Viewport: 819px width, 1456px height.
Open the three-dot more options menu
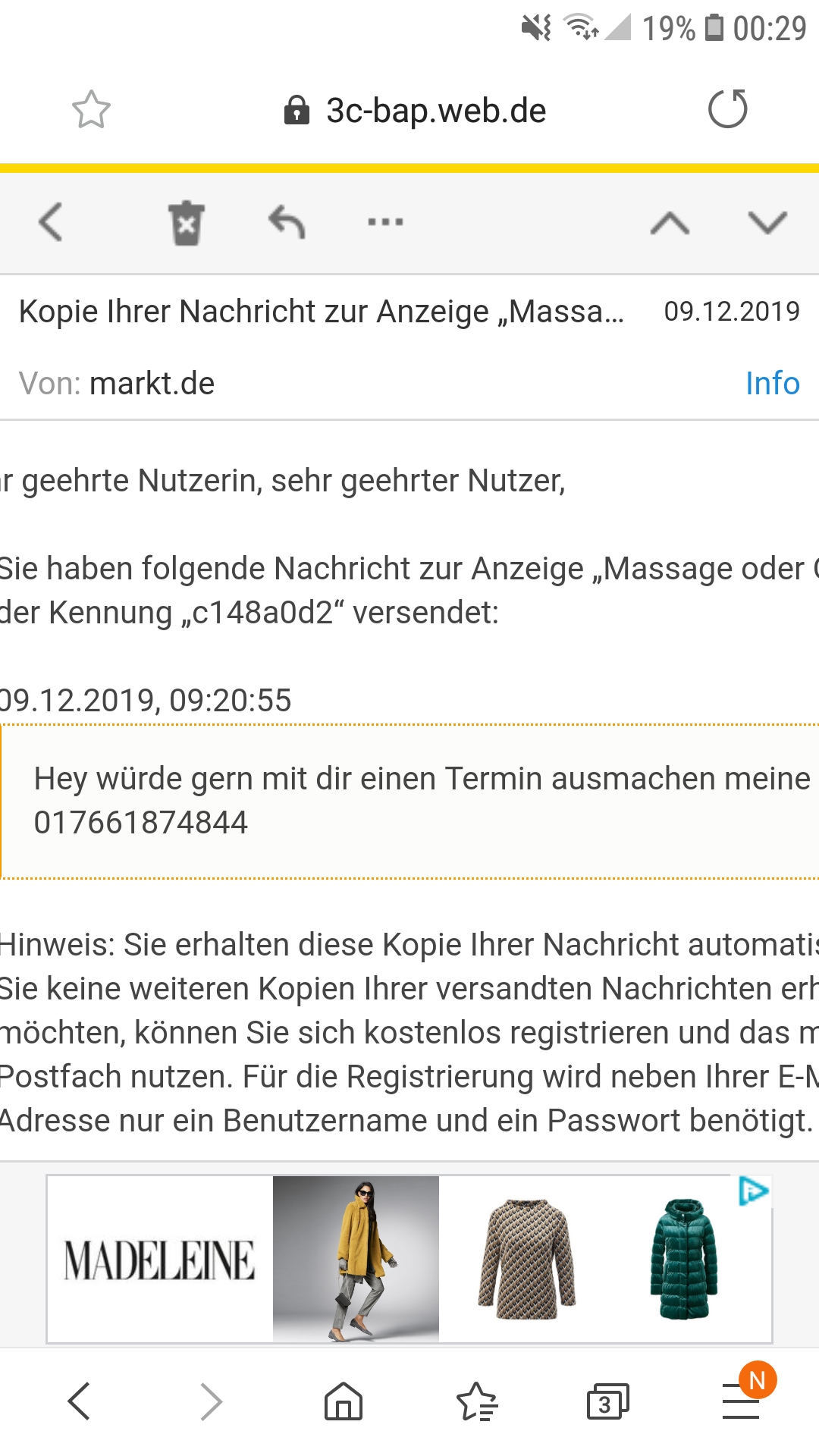coord(385,222)
